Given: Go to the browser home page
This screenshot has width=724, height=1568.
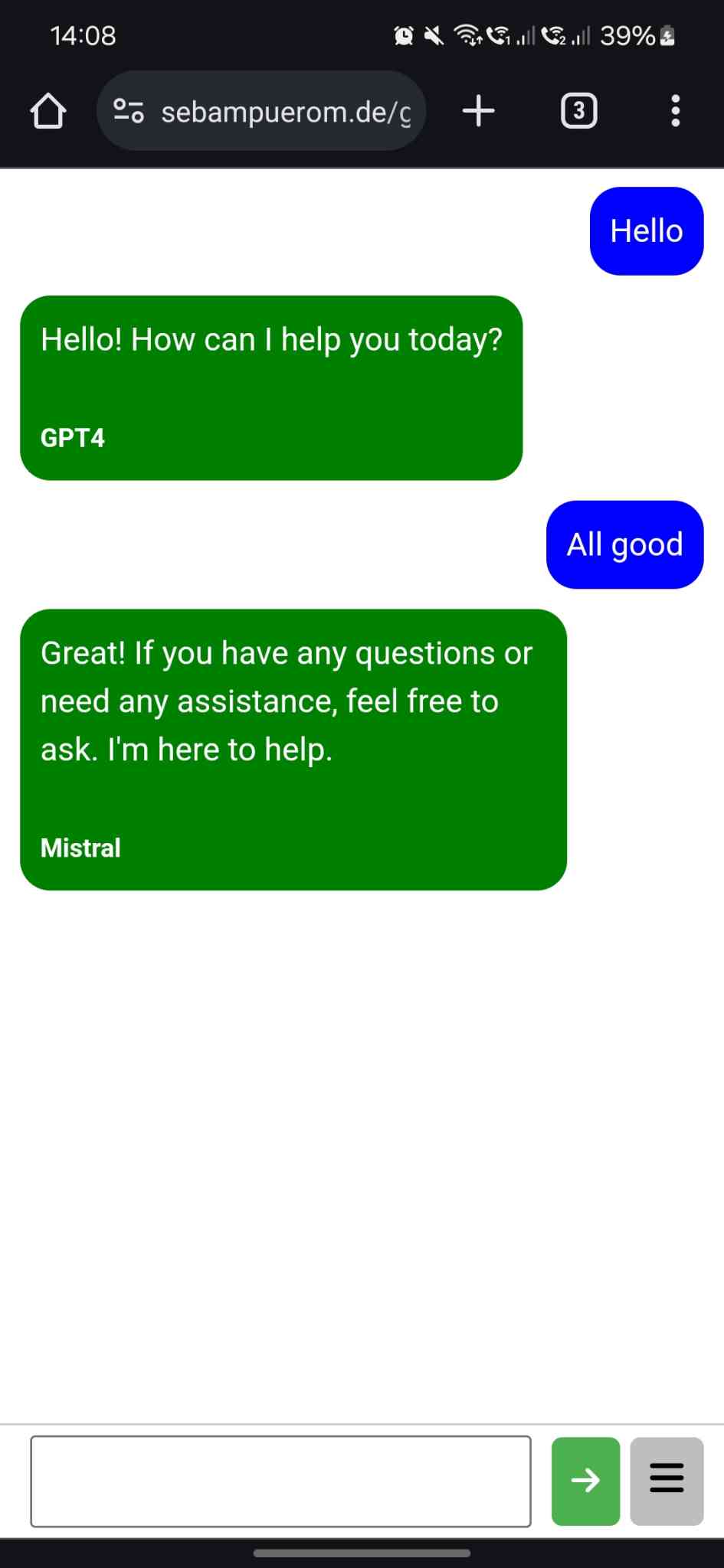Looking at the screenshot, I should [x=48, y=111].
